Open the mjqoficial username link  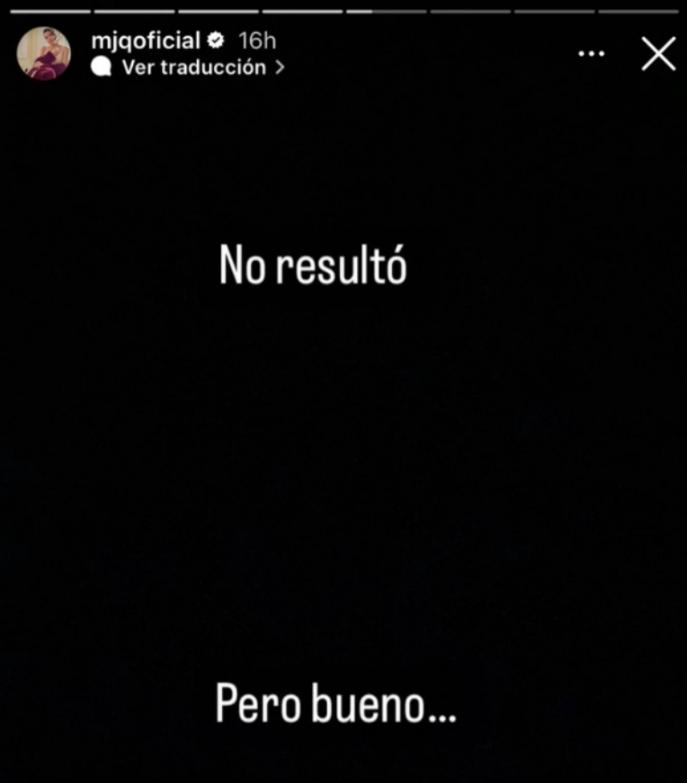146,41
